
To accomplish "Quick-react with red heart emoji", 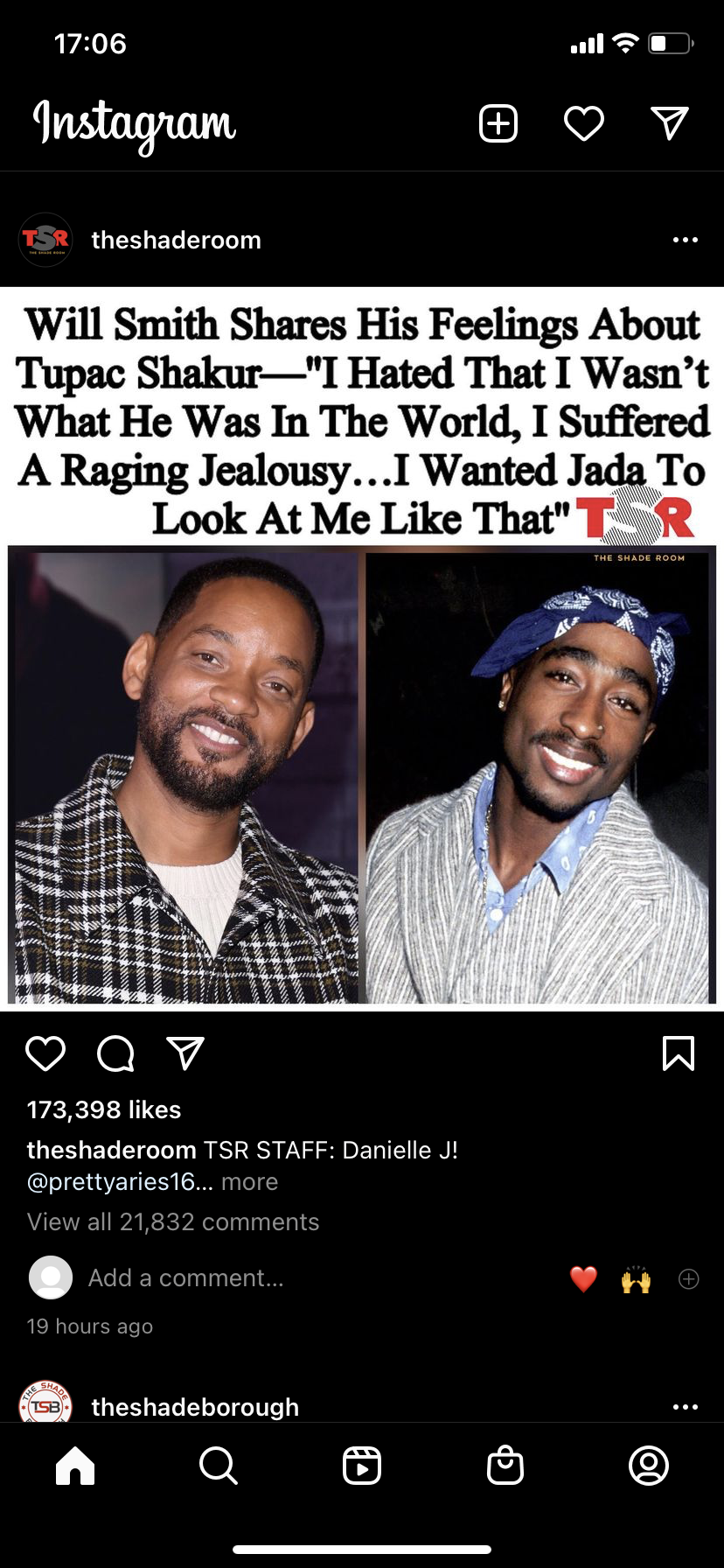I will pyautogui.click(x=583, y=1279).
